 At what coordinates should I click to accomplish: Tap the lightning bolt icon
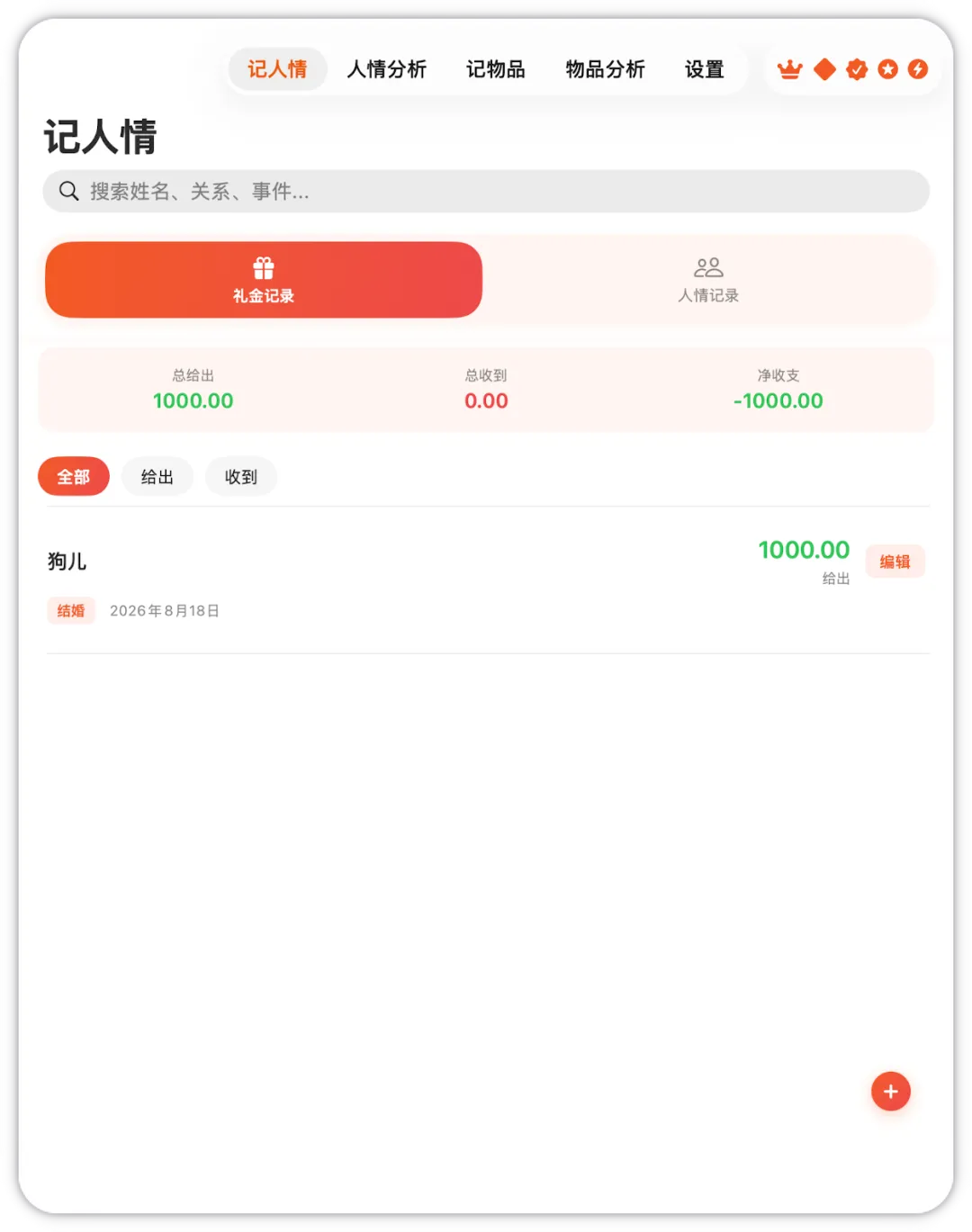click(x=918, y=69)
